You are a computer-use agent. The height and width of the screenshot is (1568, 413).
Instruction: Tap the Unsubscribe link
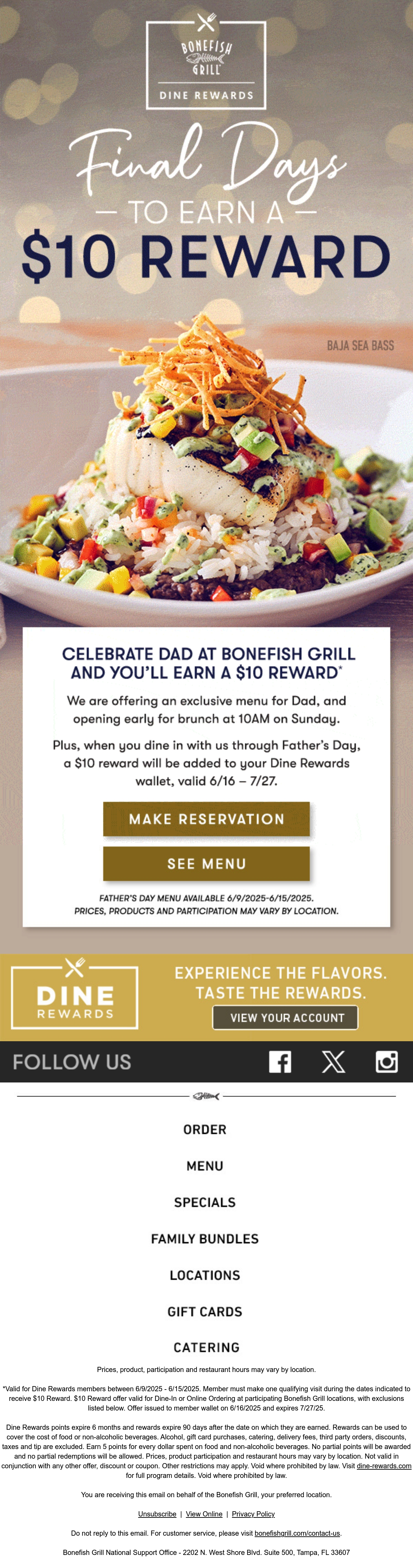157,1514
